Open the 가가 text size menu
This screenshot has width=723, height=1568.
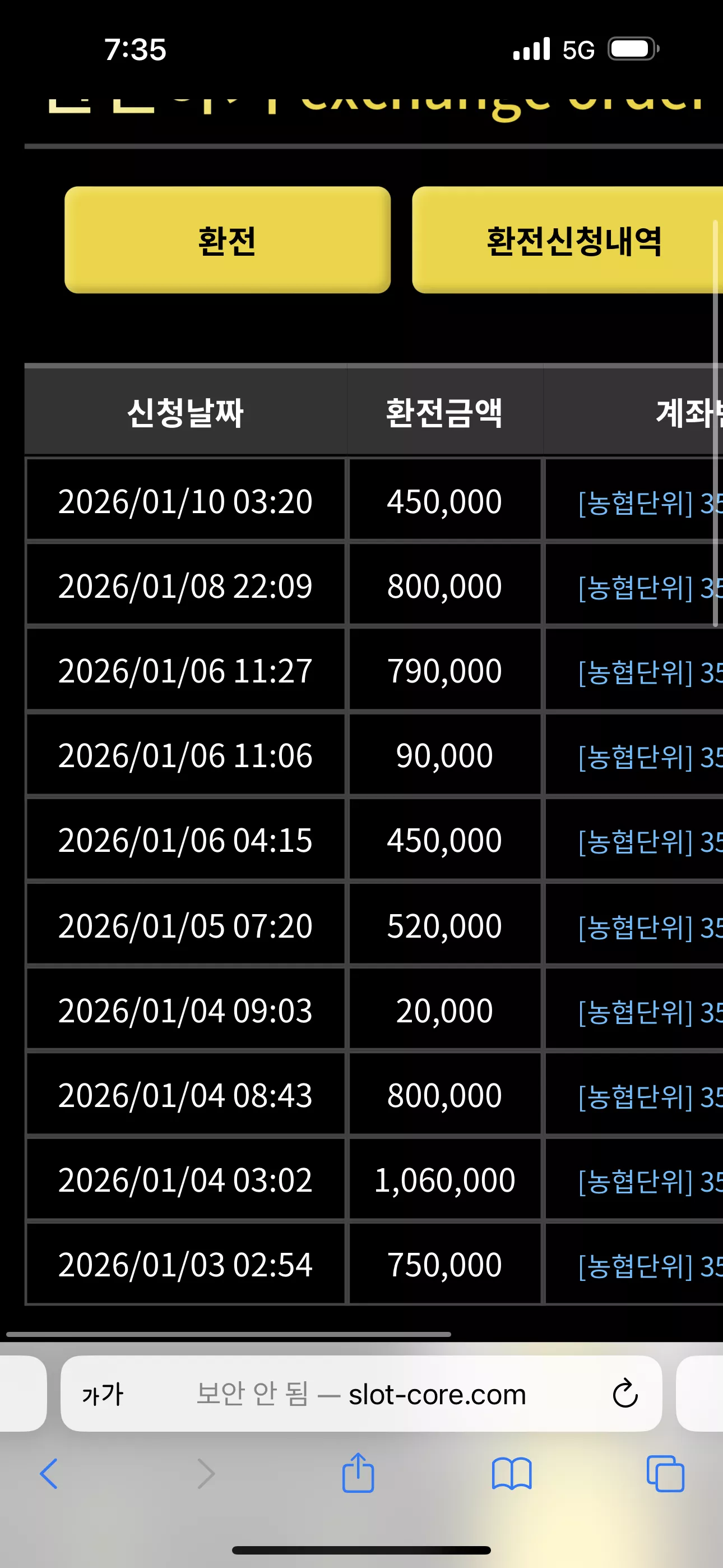tap(103, 1395)
